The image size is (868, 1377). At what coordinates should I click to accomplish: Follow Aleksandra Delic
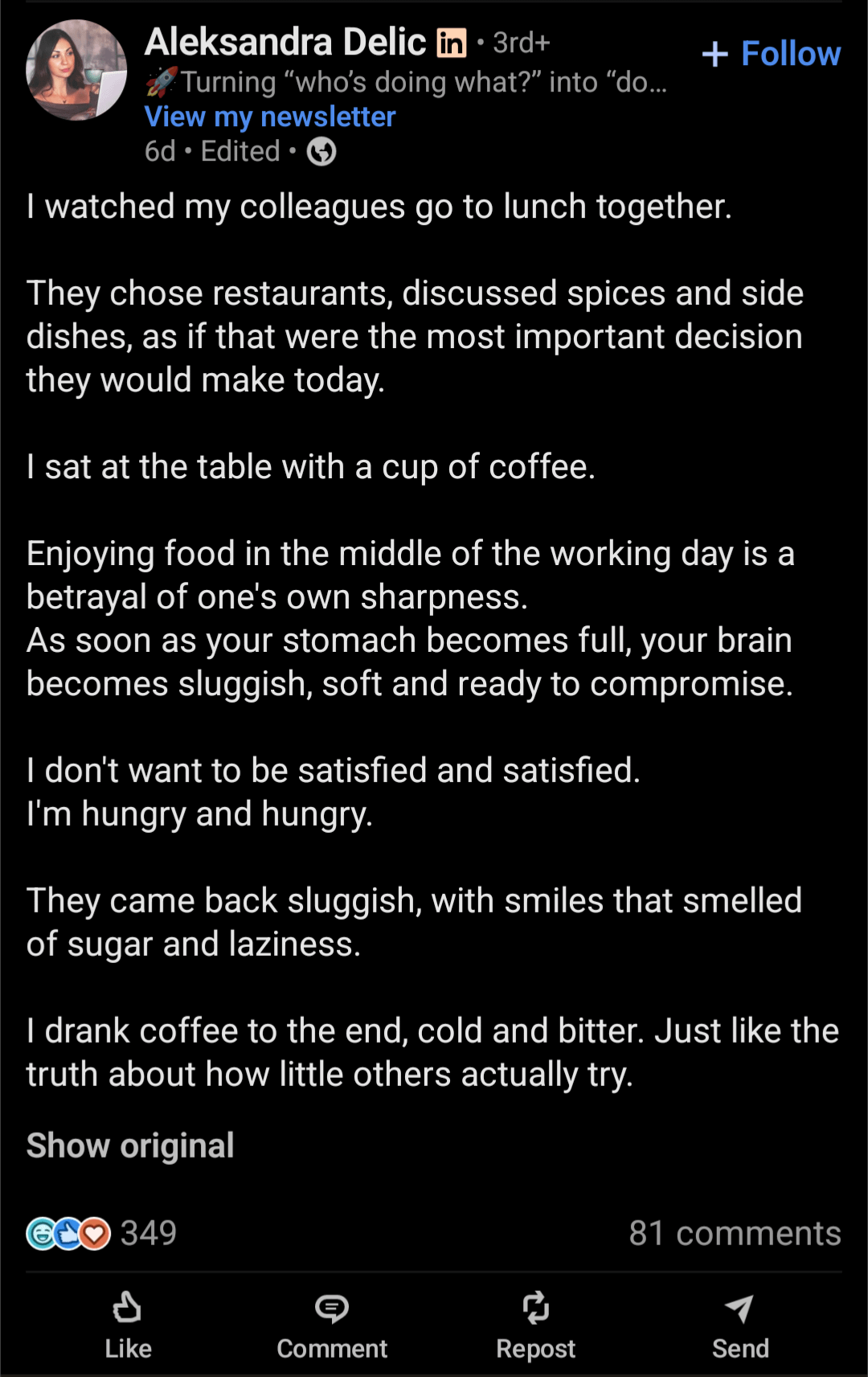pyautogui.click(x=771, y=54)
